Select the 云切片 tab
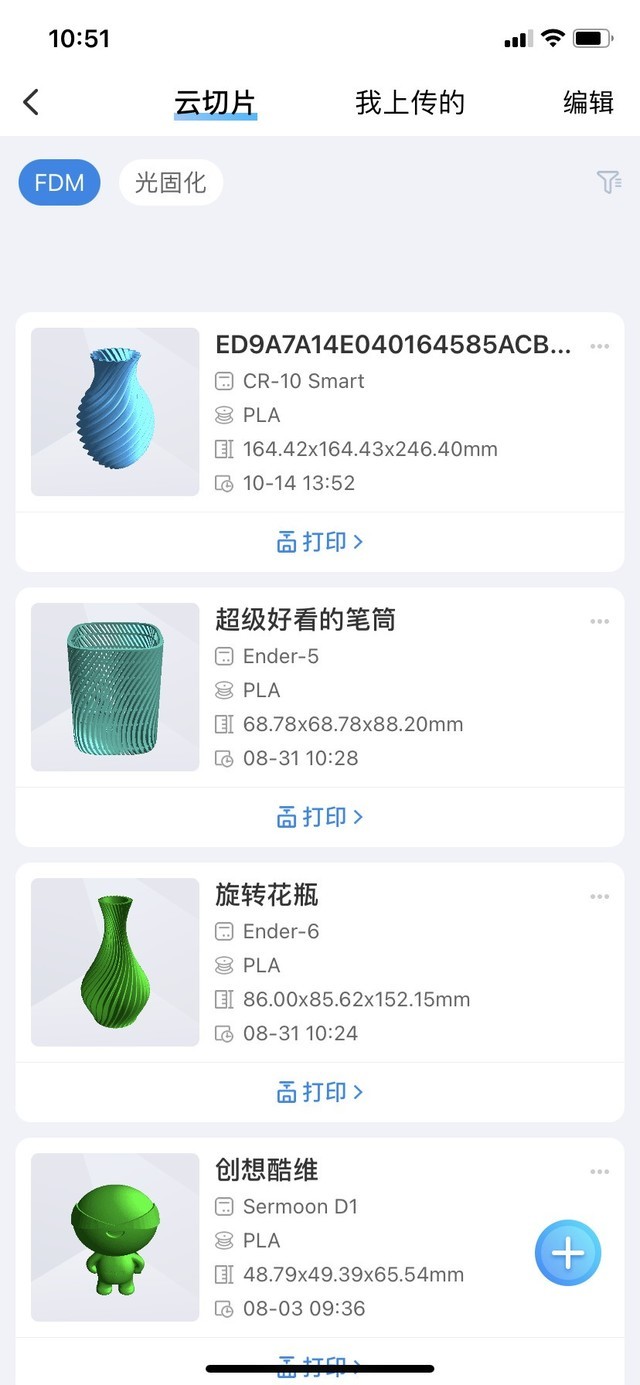 coord(215,102)
